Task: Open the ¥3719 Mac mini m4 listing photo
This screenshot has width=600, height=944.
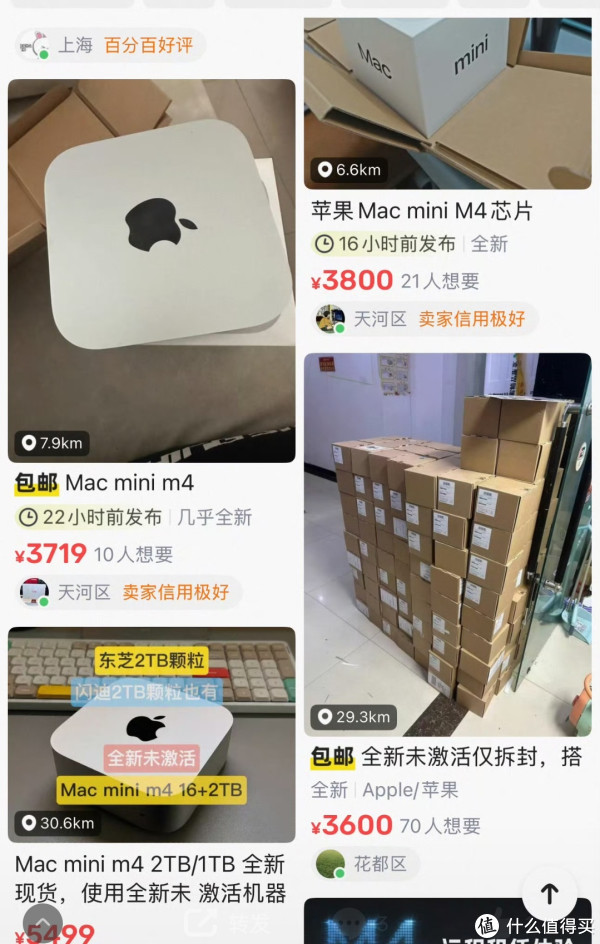Action: click(152, 270)
